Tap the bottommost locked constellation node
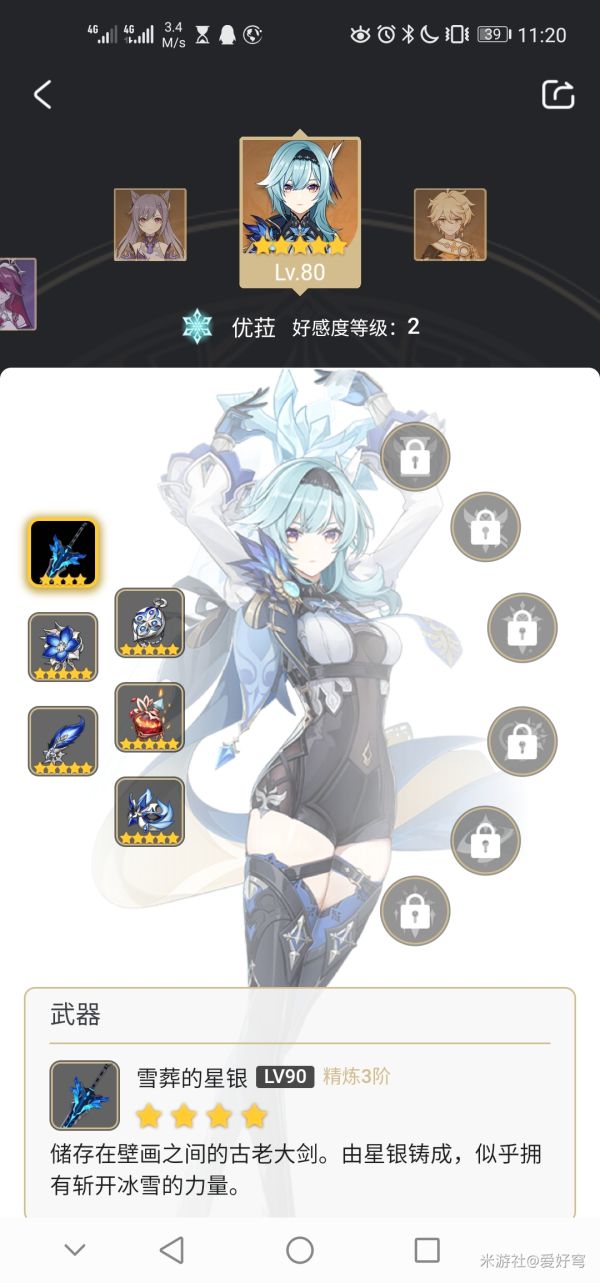Image resolution: width=600 pixels, height=1283 pixels. (415, 911)
